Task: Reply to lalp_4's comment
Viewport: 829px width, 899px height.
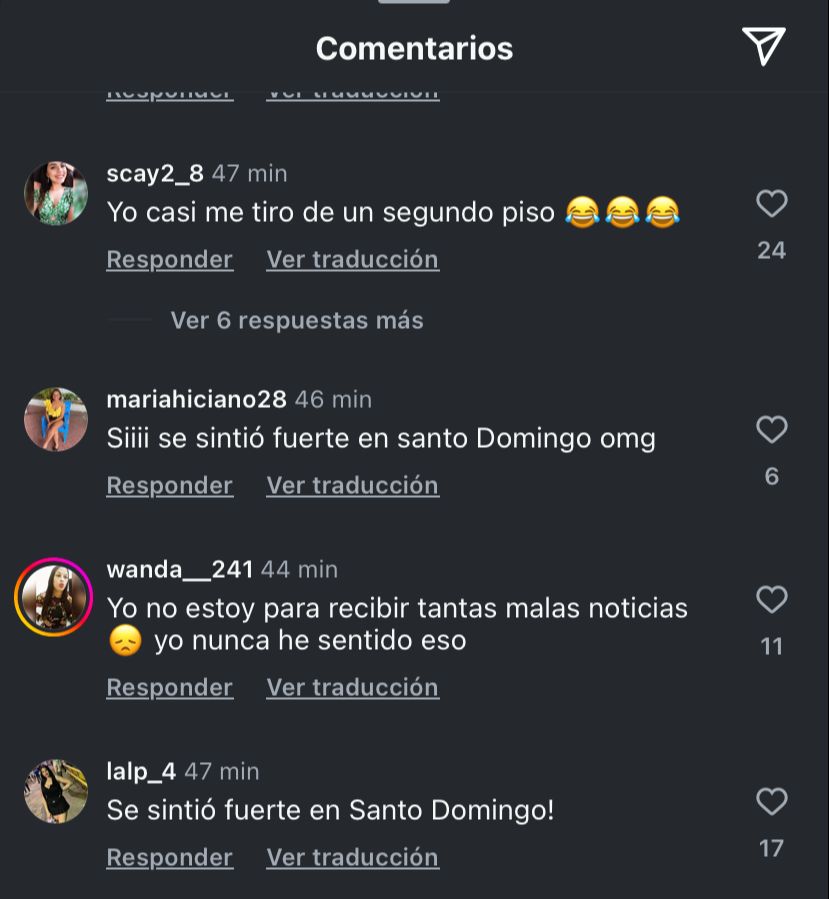Action: tap(169, 857)
